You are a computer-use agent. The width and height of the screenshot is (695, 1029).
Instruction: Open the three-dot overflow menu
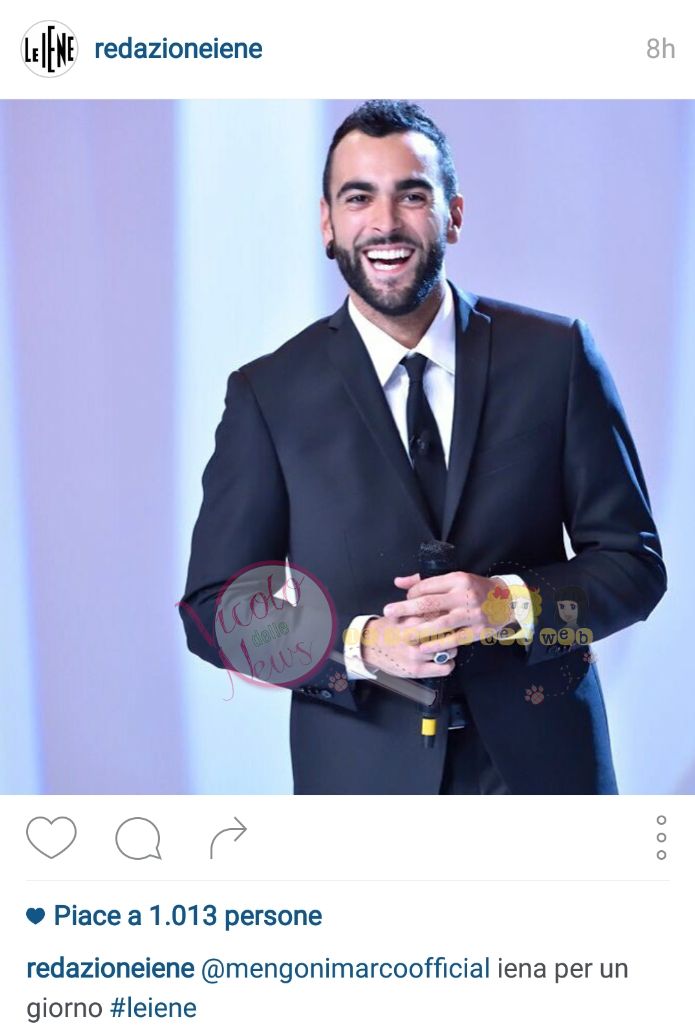point(661,837)
